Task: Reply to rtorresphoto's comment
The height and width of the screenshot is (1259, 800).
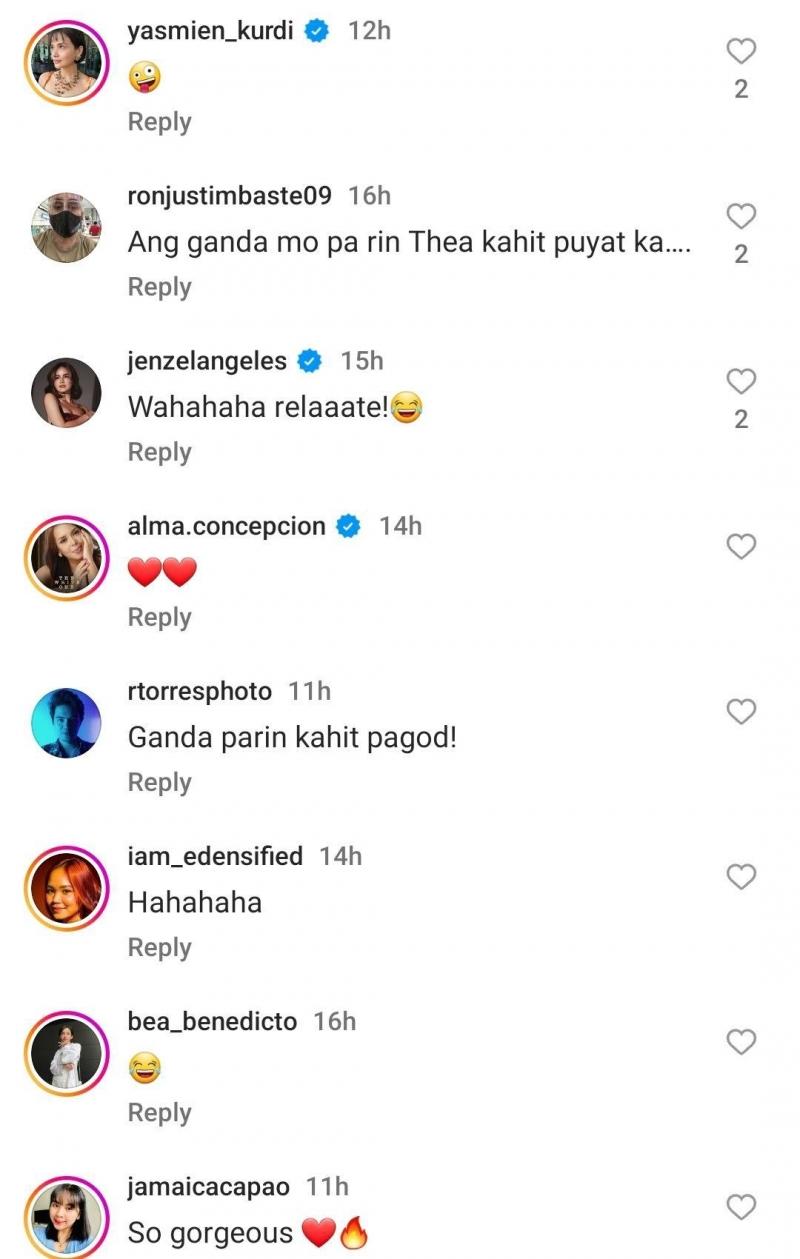Action: (159, 782)
